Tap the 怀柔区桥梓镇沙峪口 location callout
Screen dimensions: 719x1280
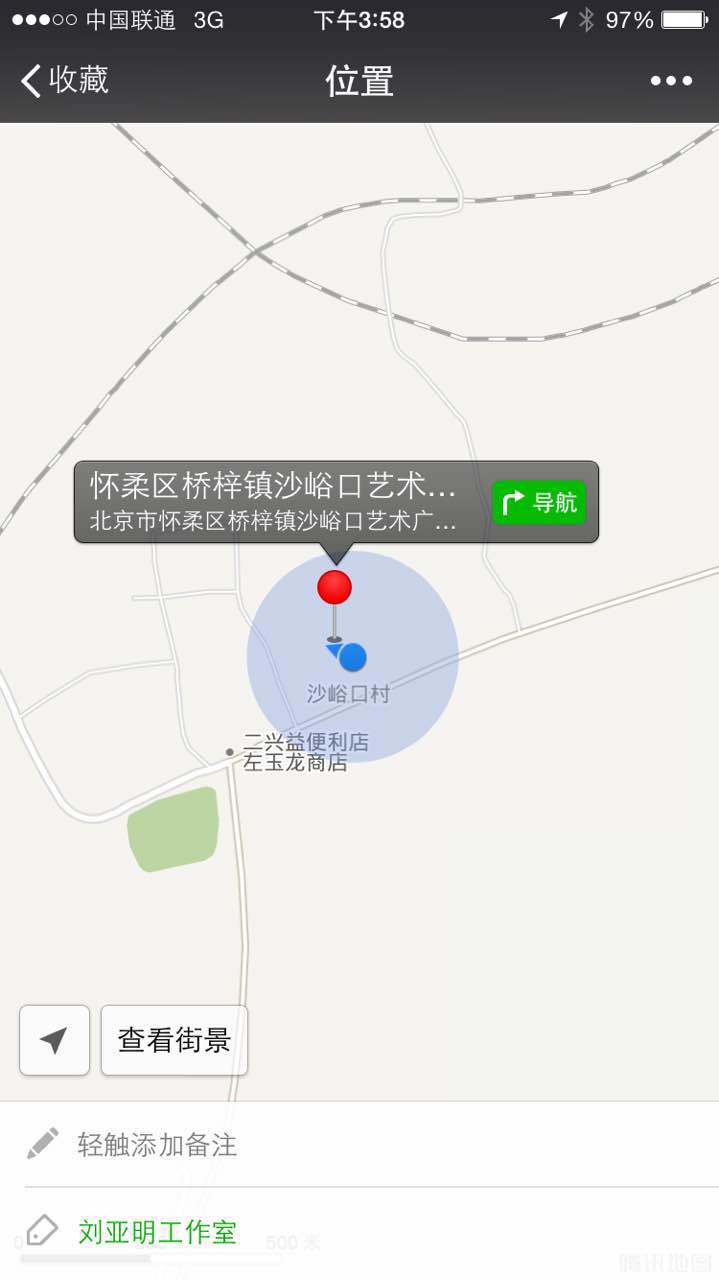pyautogui.click(x=285, y=502)
